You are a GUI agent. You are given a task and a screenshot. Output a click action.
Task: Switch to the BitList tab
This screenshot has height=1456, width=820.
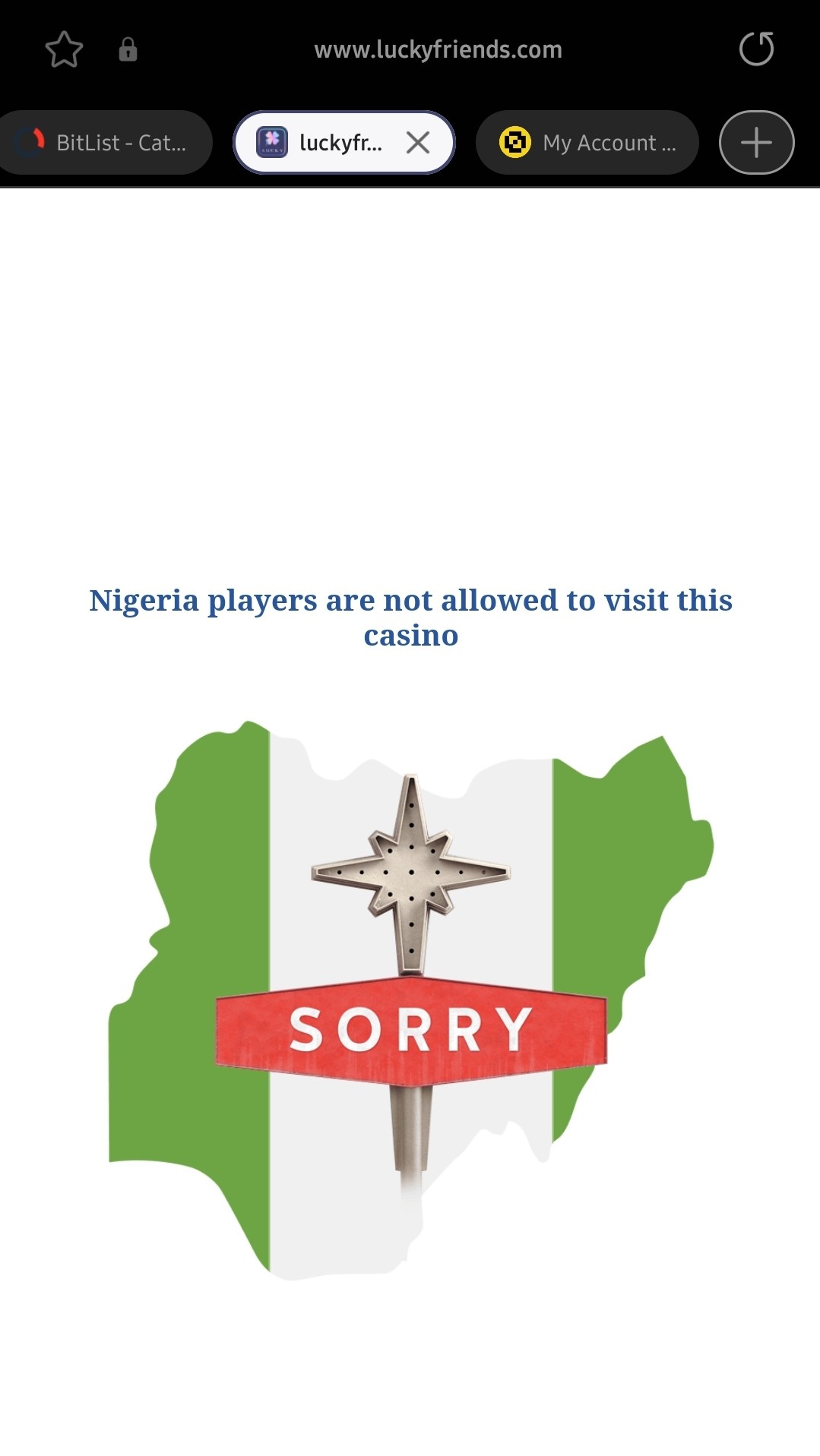tap(106, 143)
